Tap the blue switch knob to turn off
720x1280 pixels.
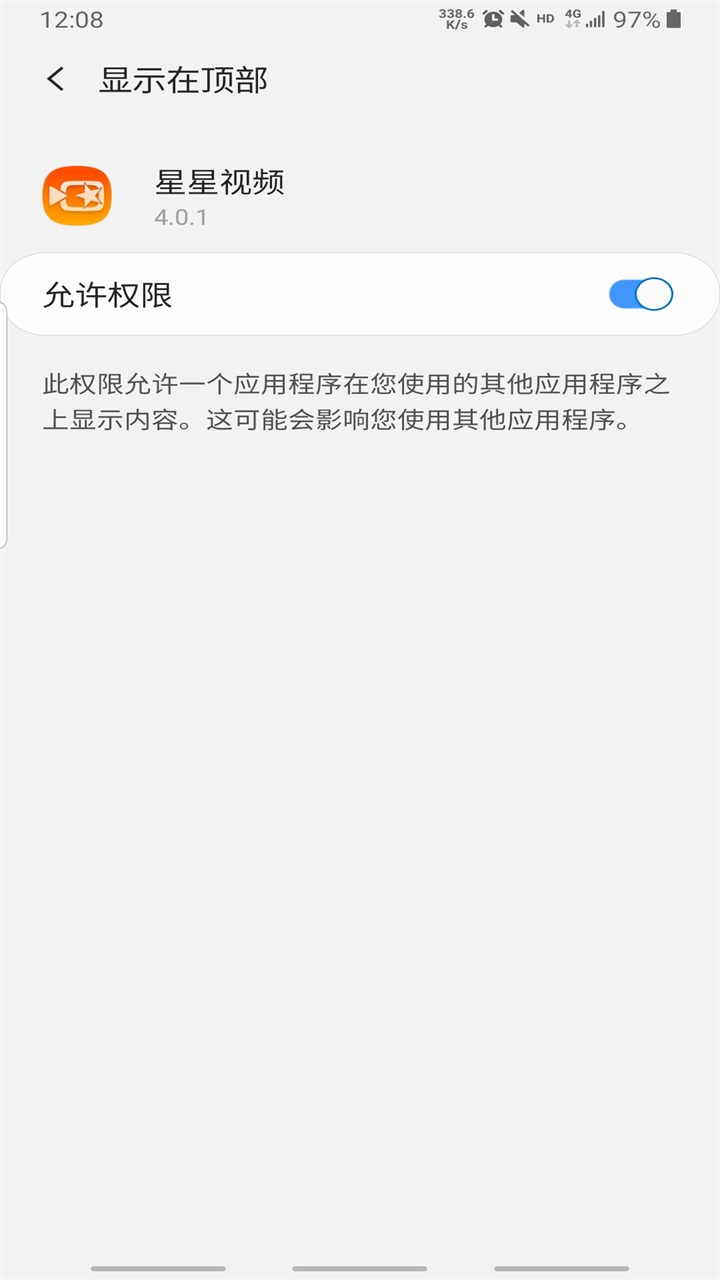coord(655,294)
